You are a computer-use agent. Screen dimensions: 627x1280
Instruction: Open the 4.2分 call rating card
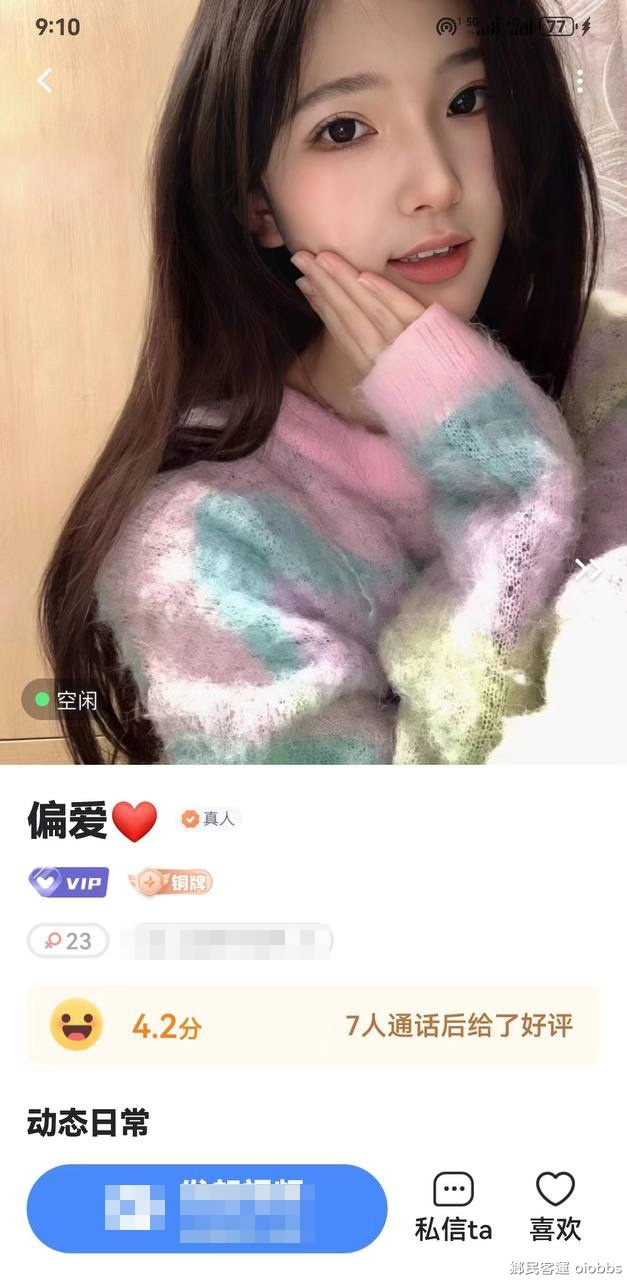click(313, 1025)
